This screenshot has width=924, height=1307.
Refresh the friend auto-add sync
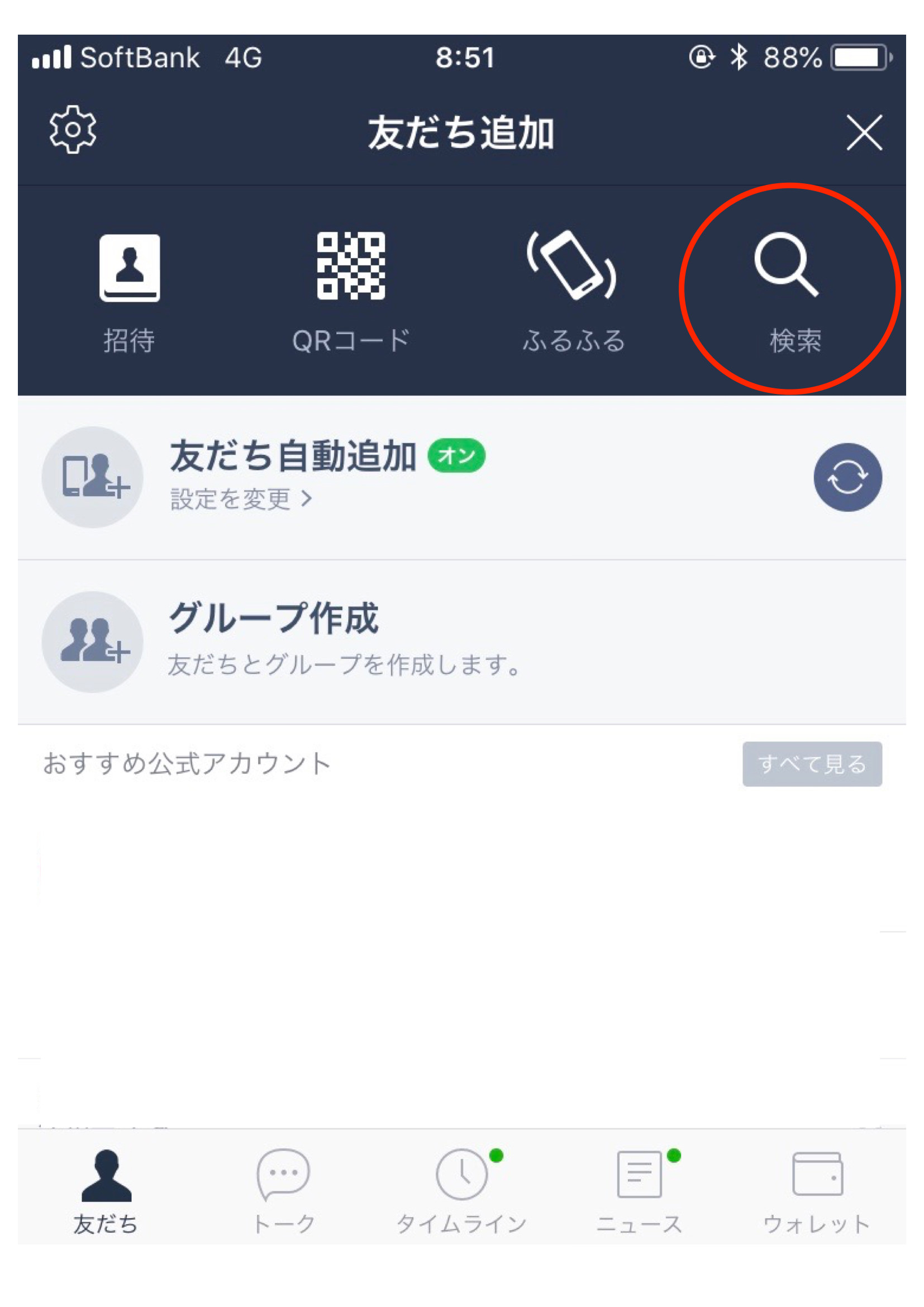coord(847,477)
